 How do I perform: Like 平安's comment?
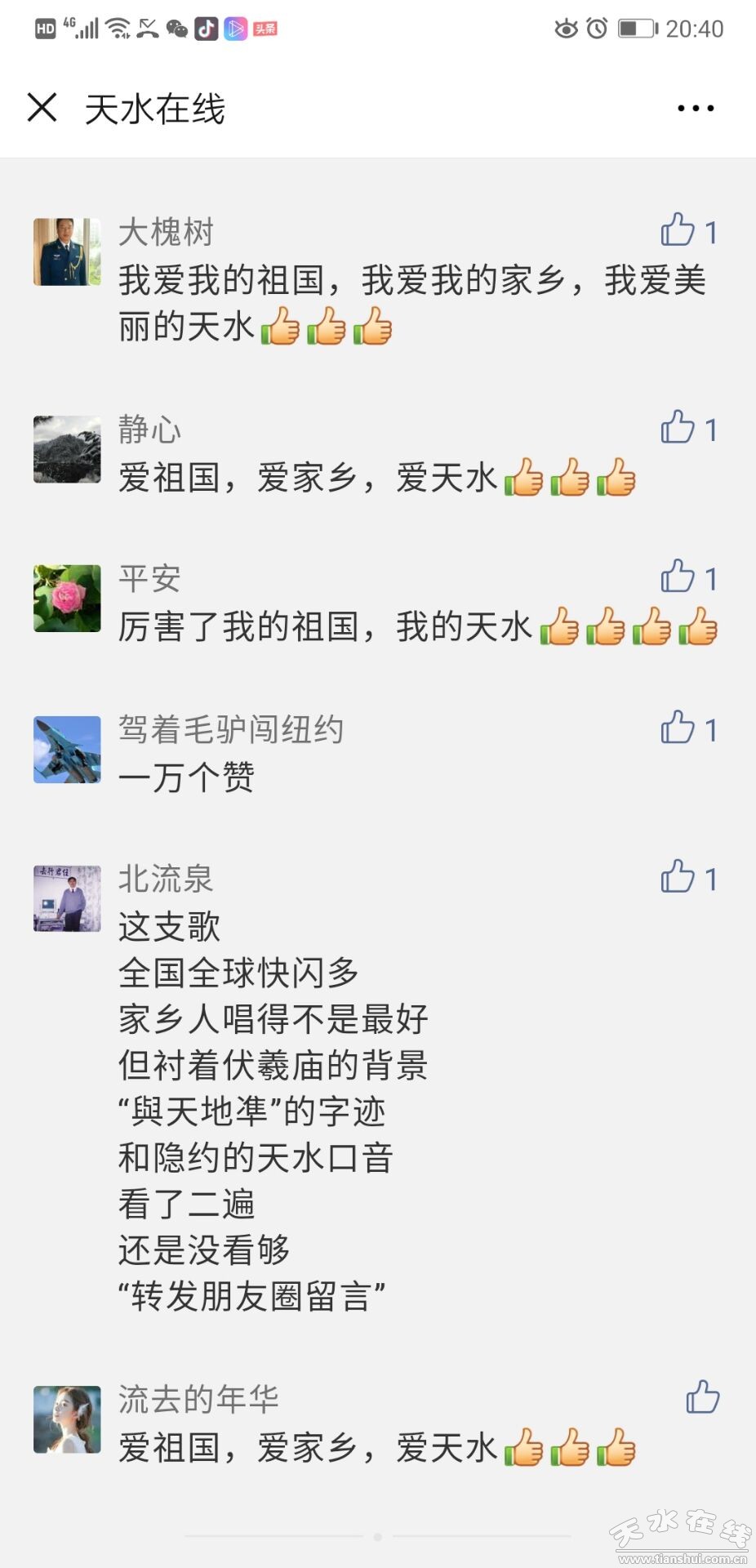678,577
